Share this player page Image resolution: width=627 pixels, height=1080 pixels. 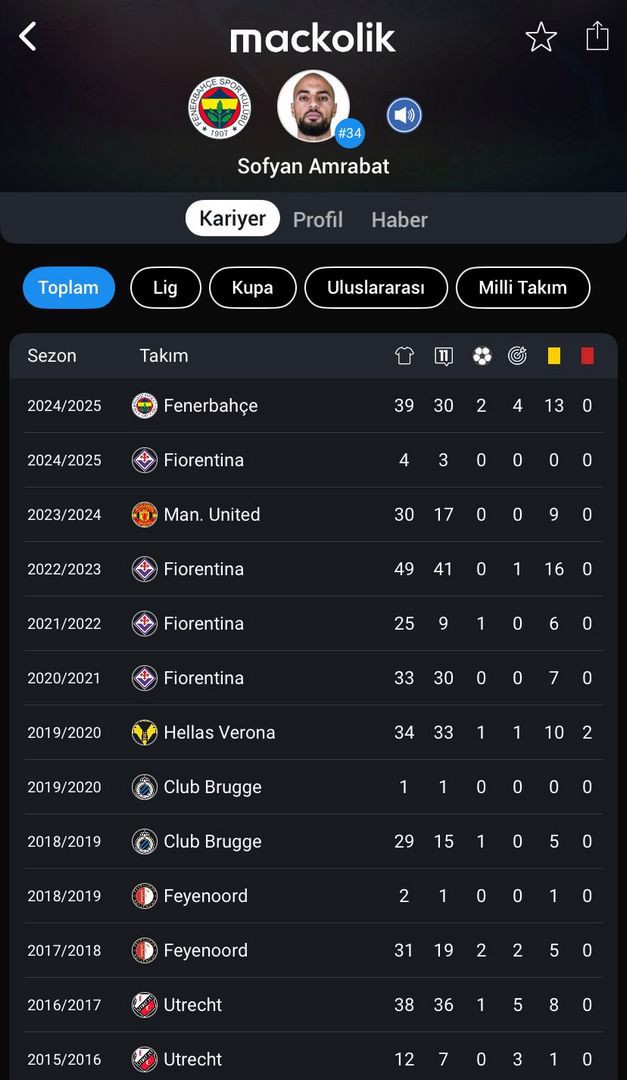click(597, 36)
